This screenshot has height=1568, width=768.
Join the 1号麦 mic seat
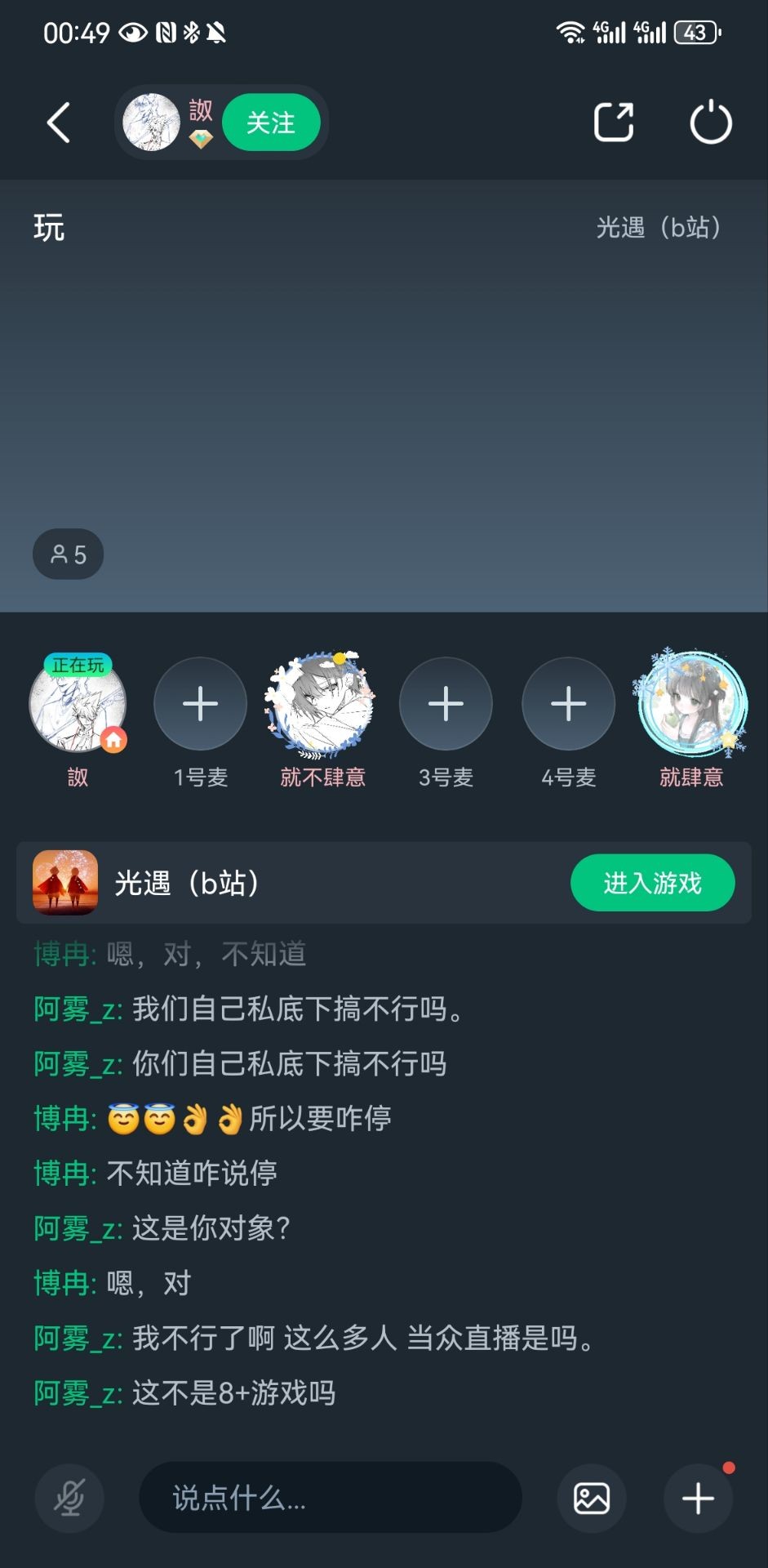tap(200, 705)
